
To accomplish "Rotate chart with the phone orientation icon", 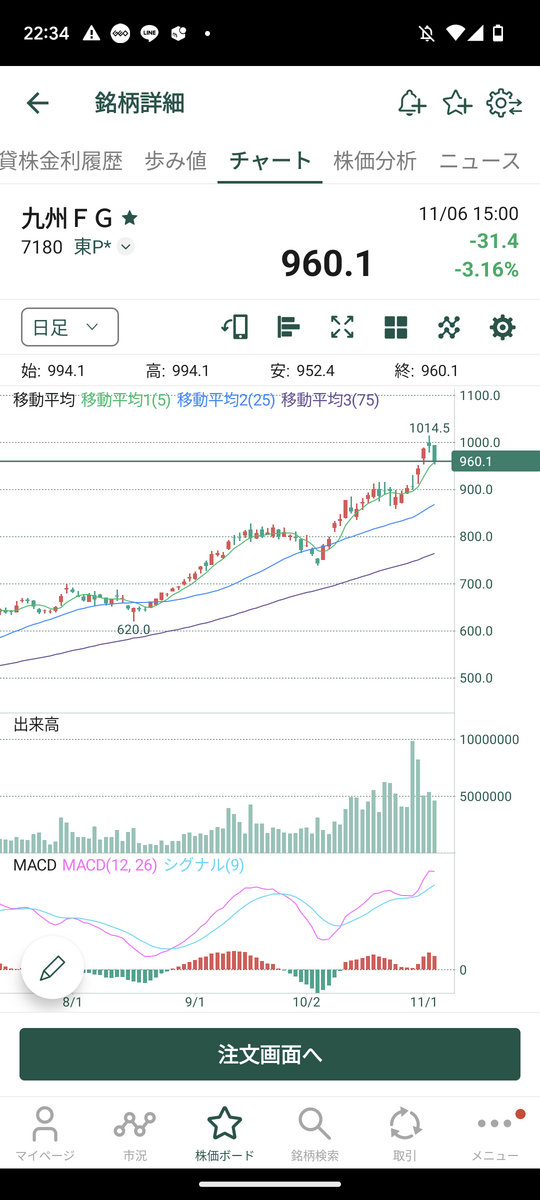I will click(x=234, y=327).
